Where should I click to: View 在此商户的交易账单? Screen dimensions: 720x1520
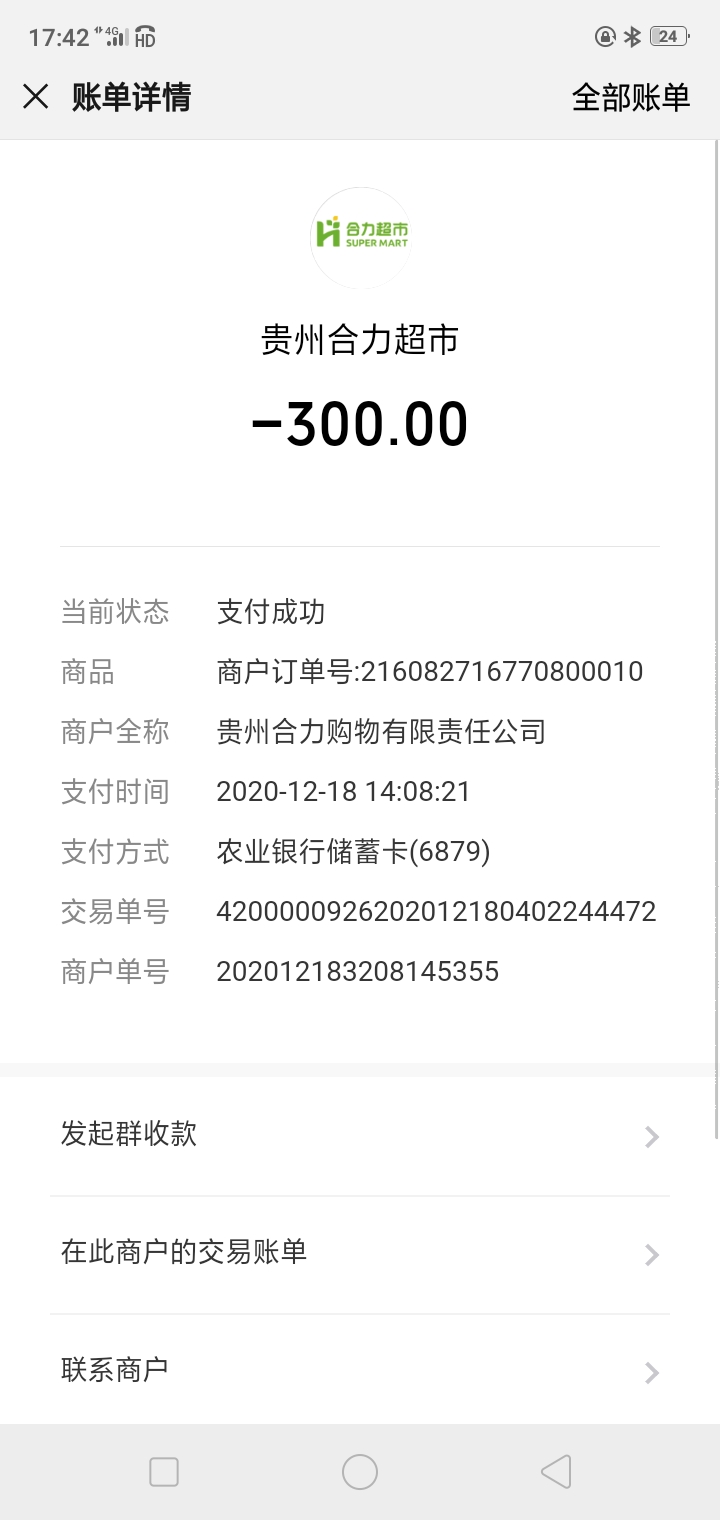360,1253
